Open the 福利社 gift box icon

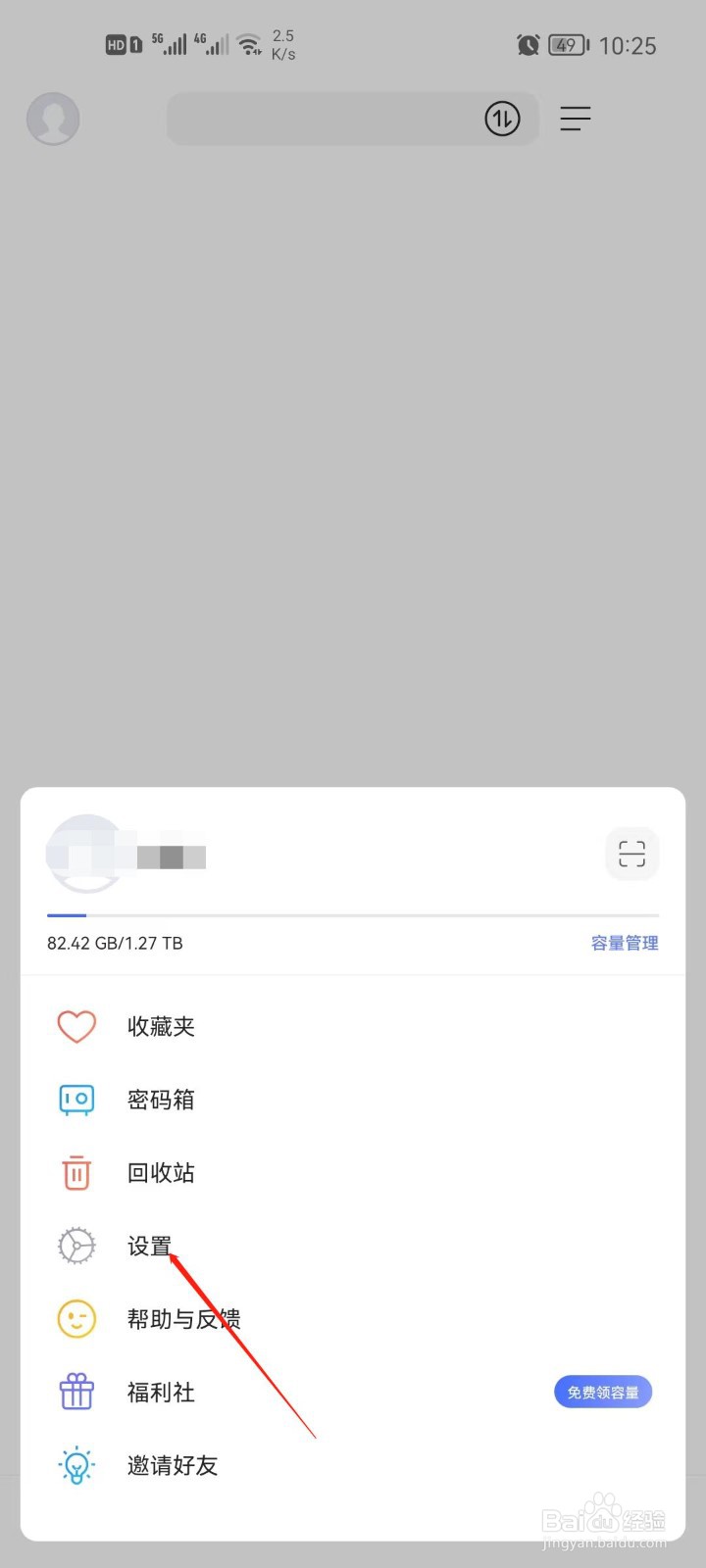[x=76, y=1392]
